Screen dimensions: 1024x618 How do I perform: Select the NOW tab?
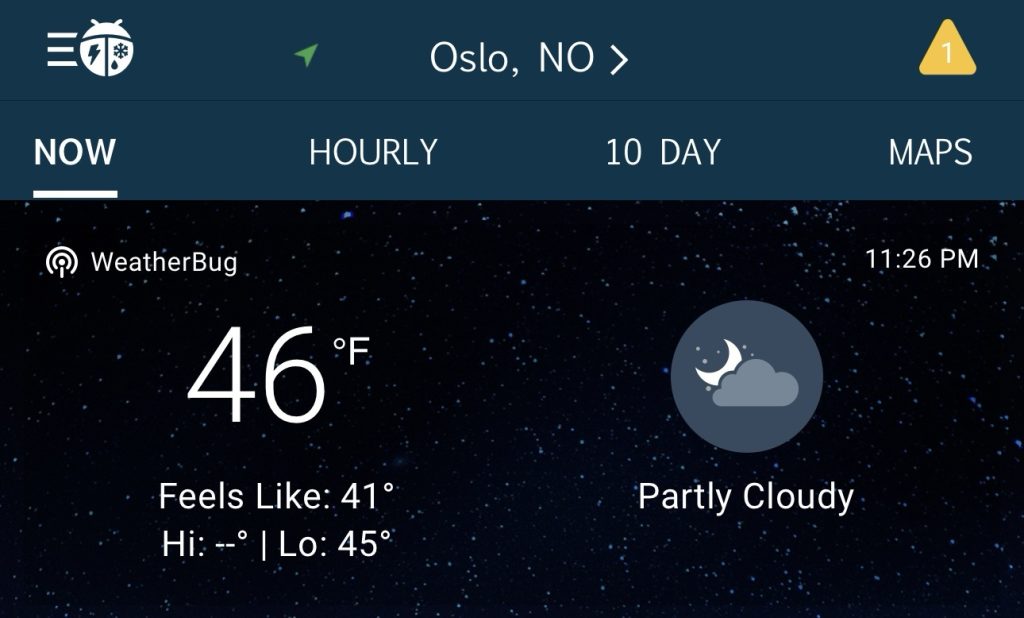(x=75, y=153)
